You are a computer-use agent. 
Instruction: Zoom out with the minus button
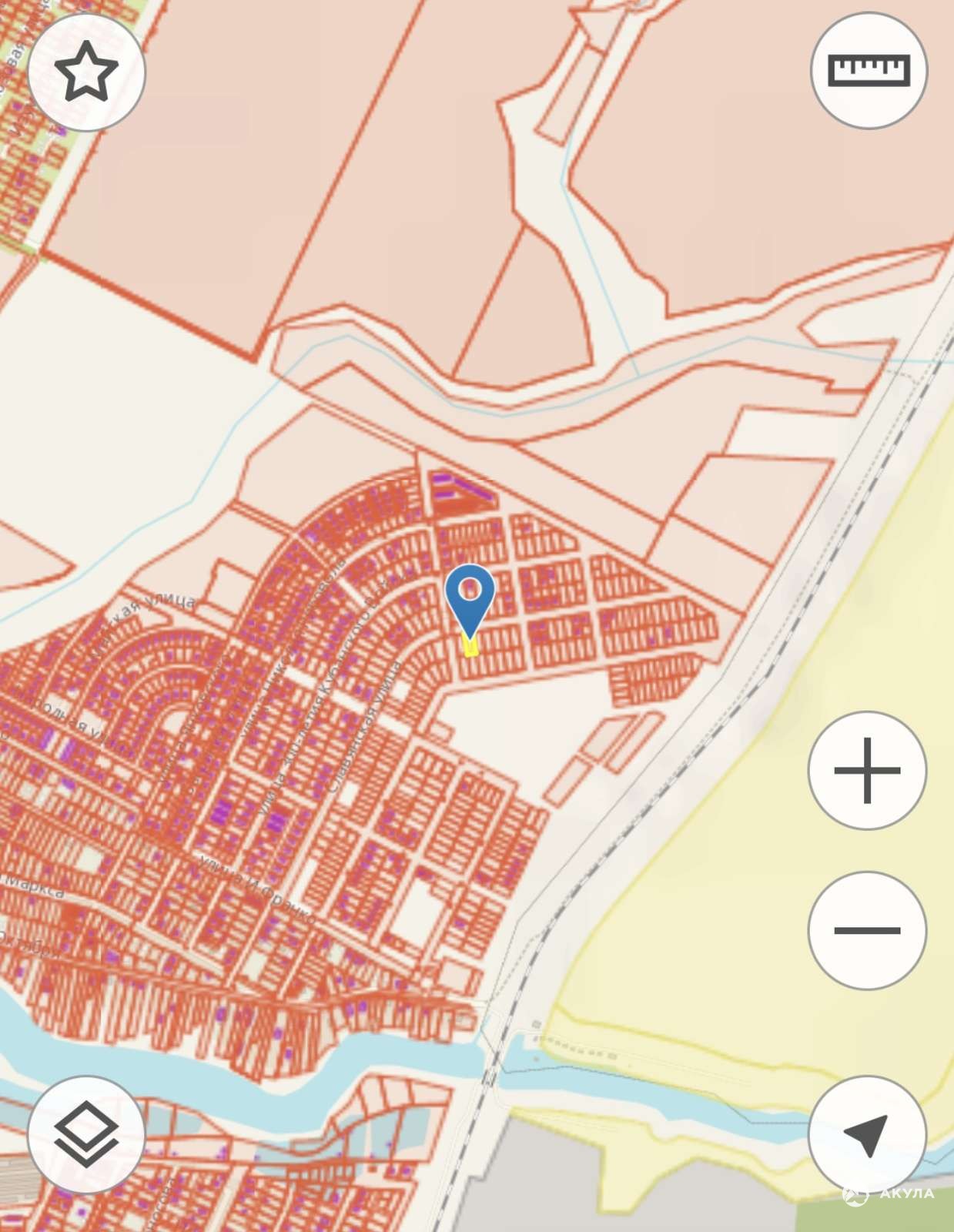[867, 930]
